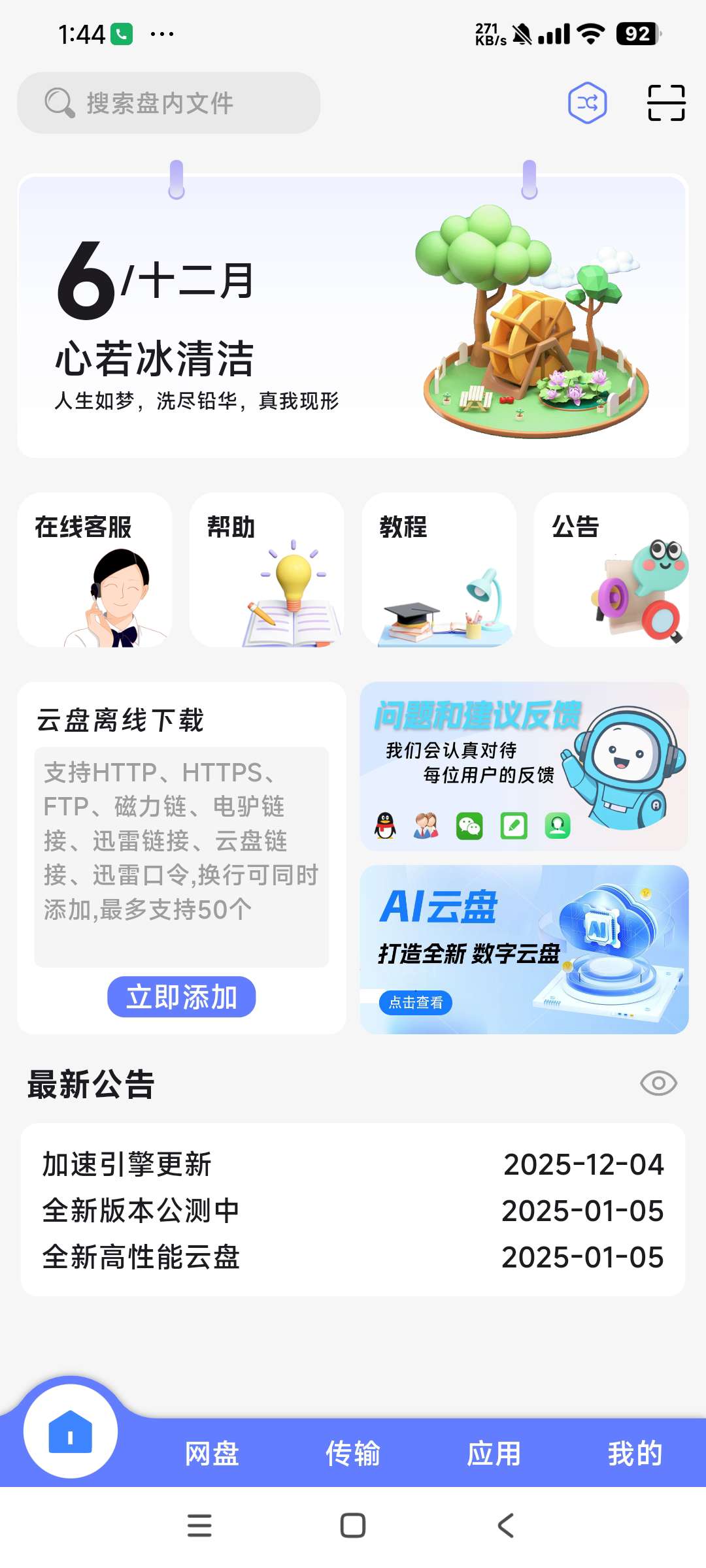Toggle visibility of 最新公告 with eye icon
Image resolution: width=706 pixels, height=1568 pixels.
(x=658, y=1083)
